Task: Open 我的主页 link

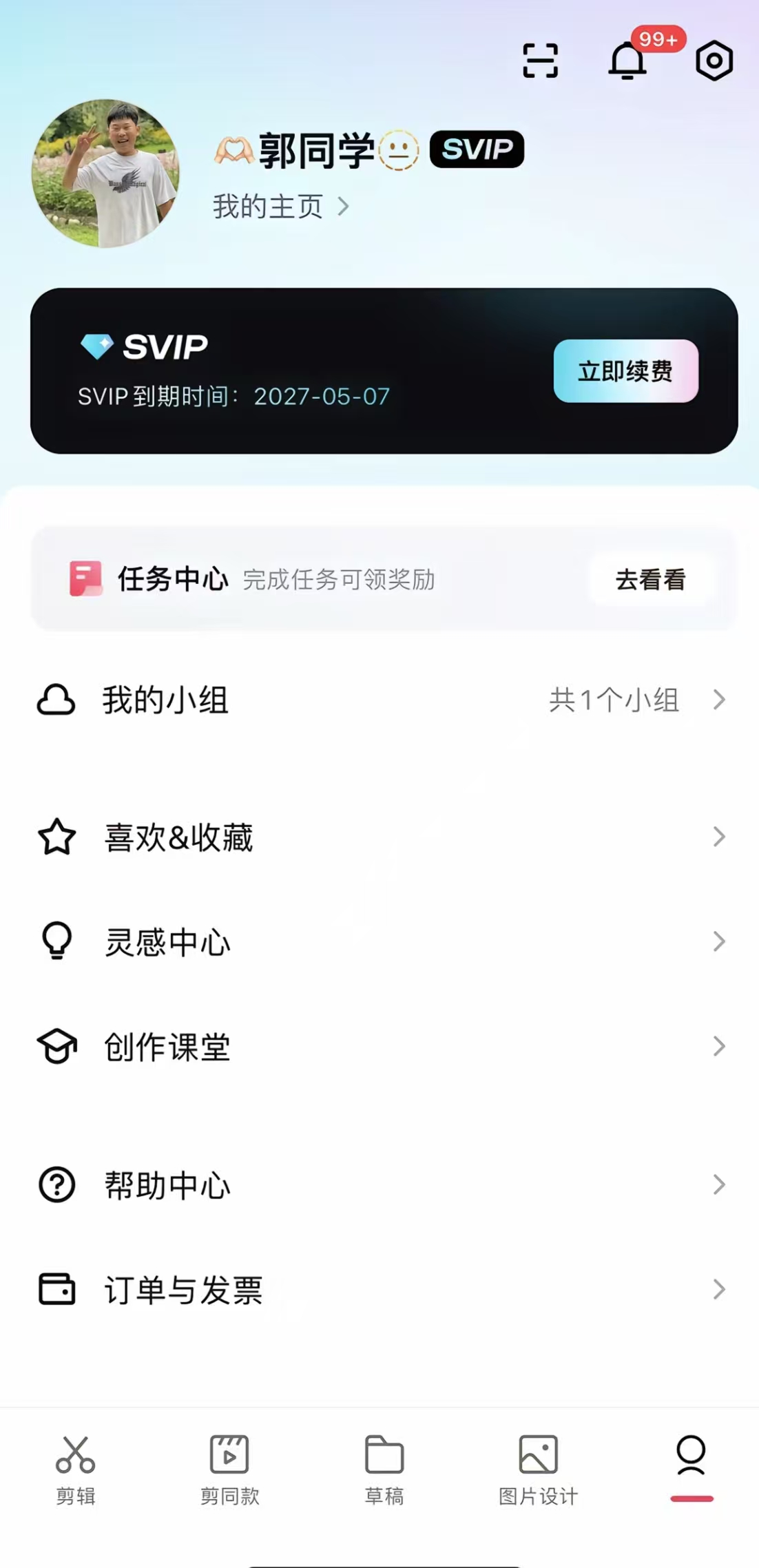Action: click(x=280, y=207)
